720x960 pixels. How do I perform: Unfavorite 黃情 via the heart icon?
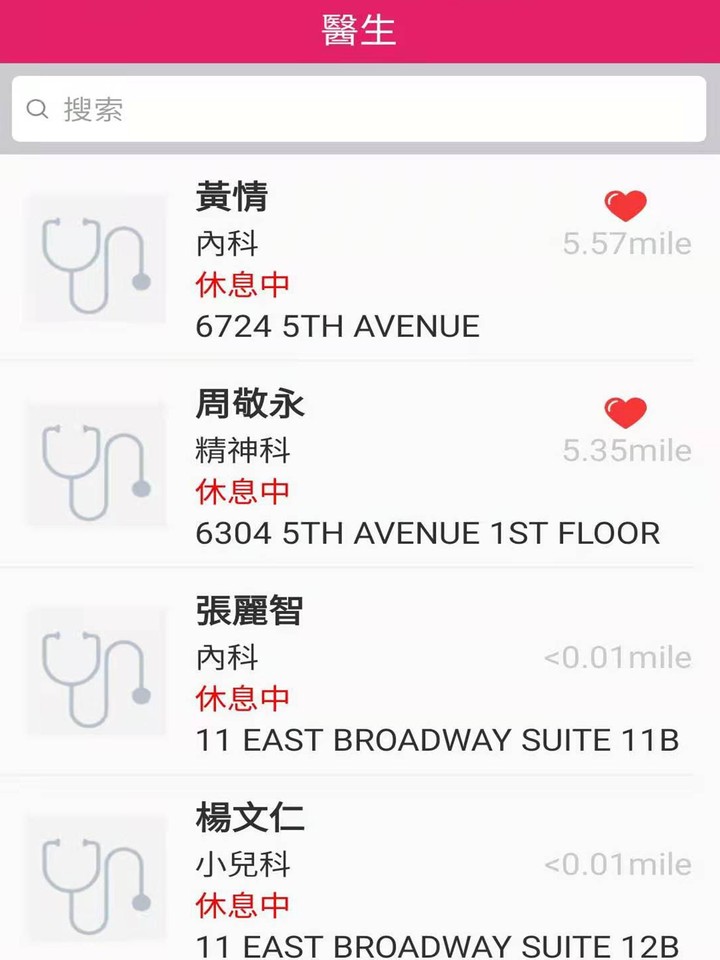point(625,206)
